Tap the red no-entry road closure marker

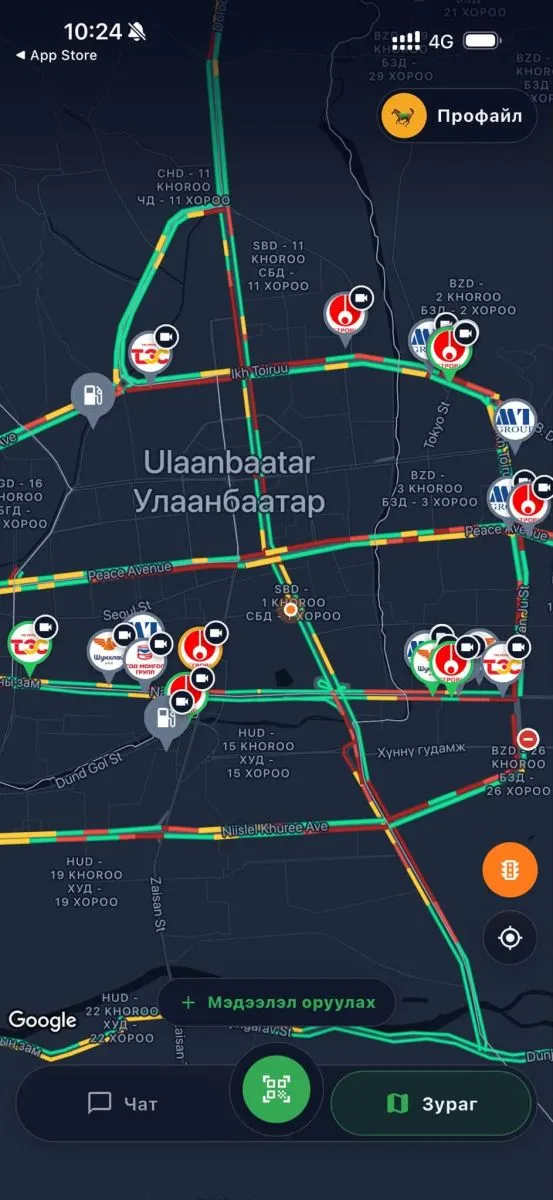point(528,739)
